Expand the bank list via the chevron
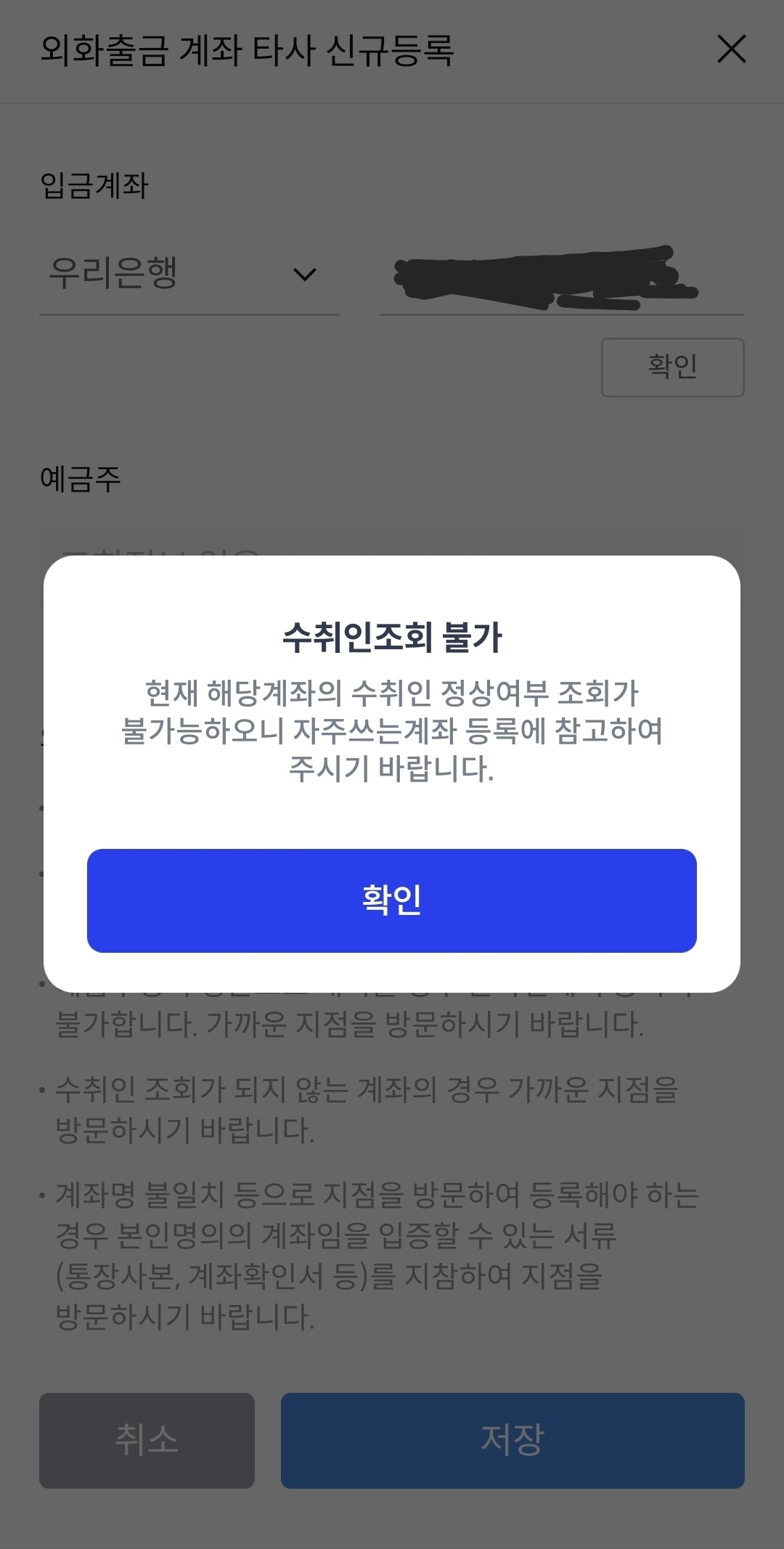Viewport: 784px width, 1549px height. click(x=304, y=275)
